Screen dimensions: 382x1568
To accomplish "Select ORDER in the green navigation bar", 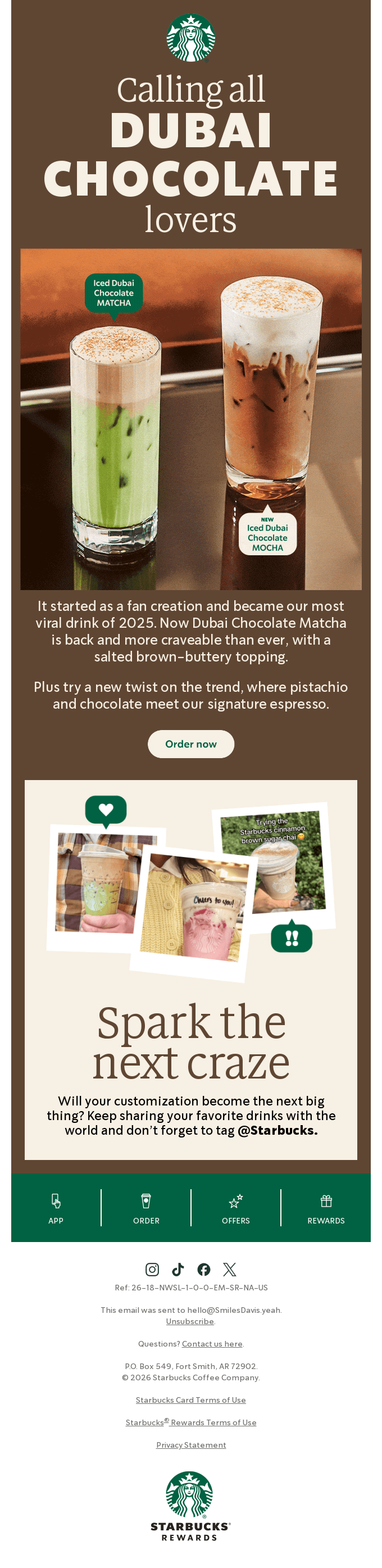I will tap(146, 1208).
